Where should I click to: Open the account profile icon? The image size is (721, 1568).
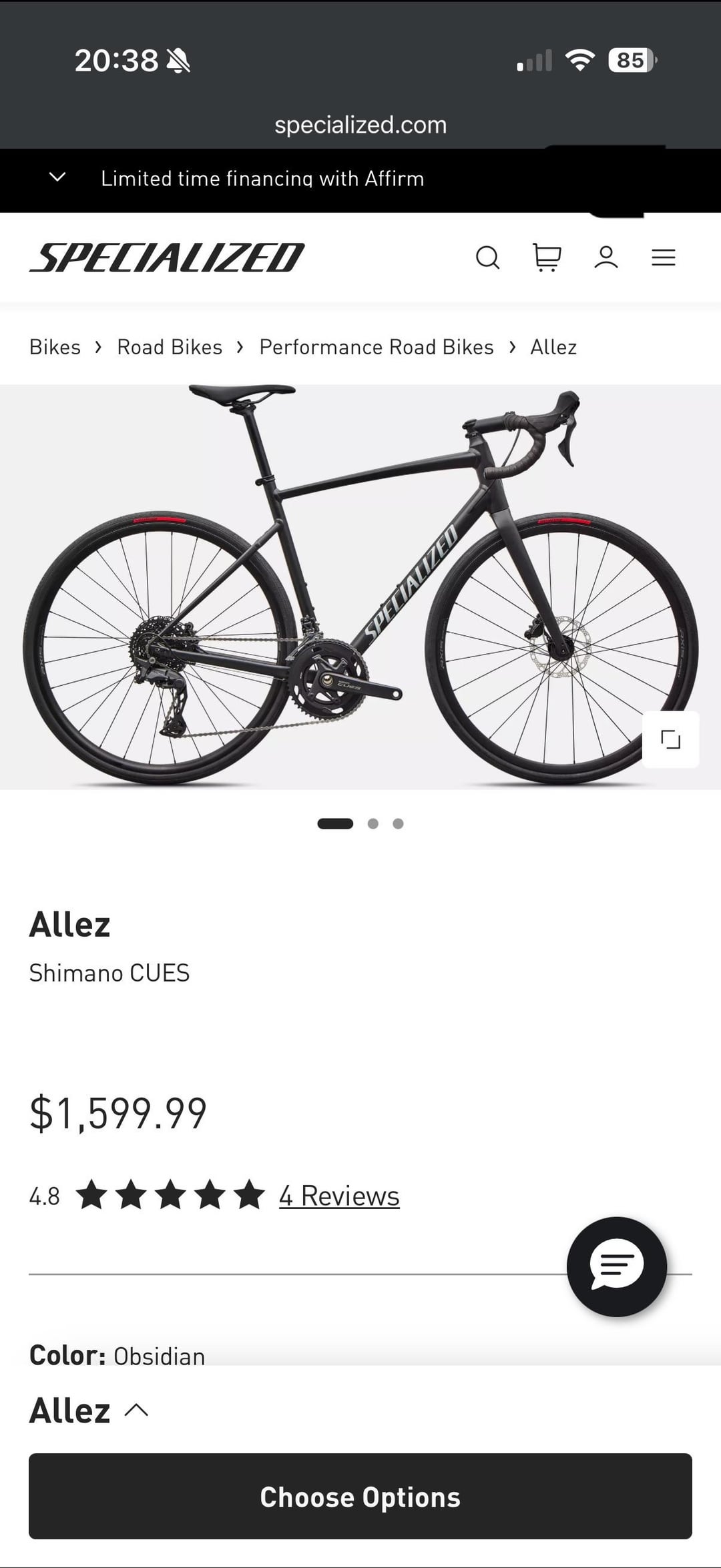(606, 258)
